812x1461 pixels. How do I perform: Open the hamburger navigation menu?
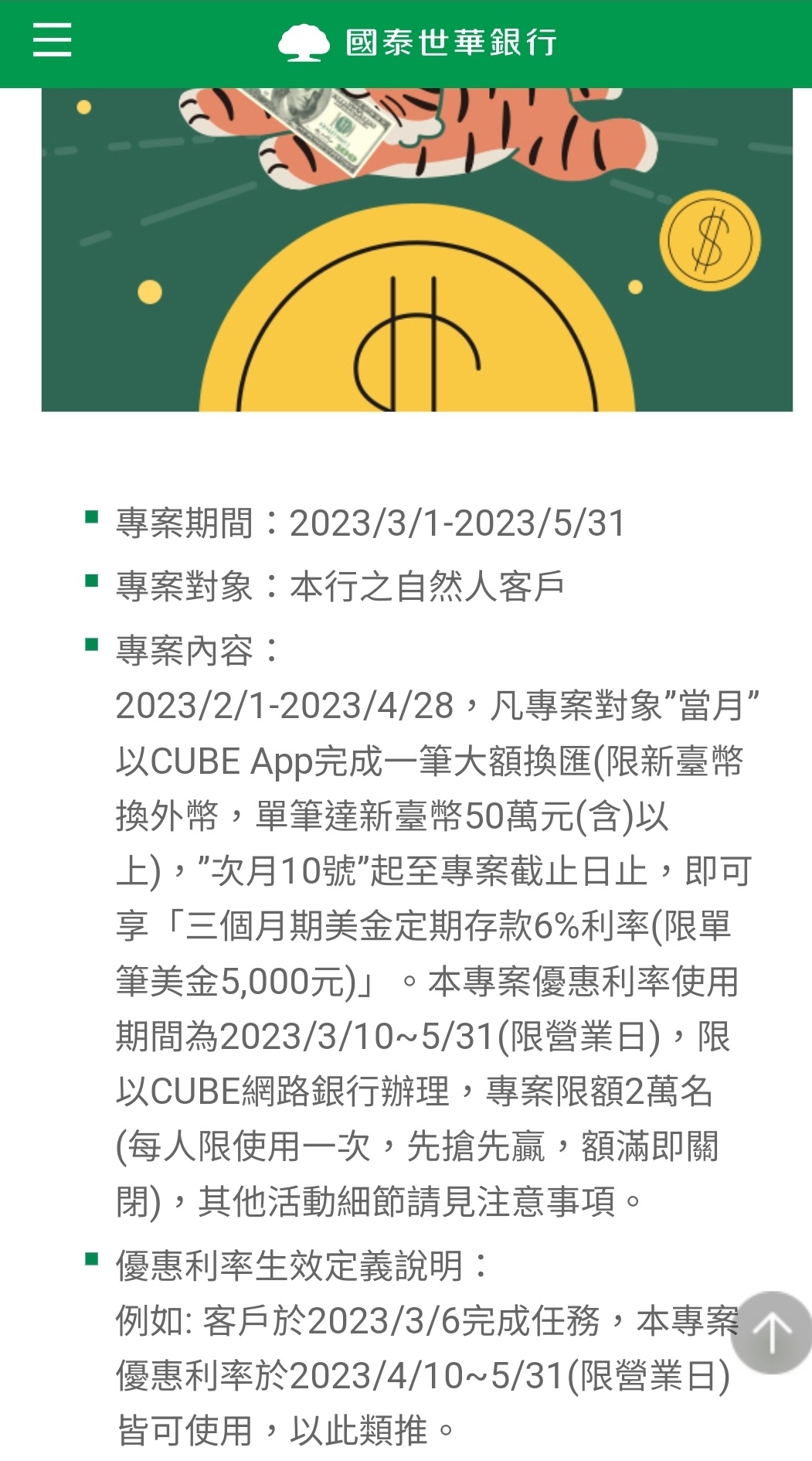tap(52, 40)
